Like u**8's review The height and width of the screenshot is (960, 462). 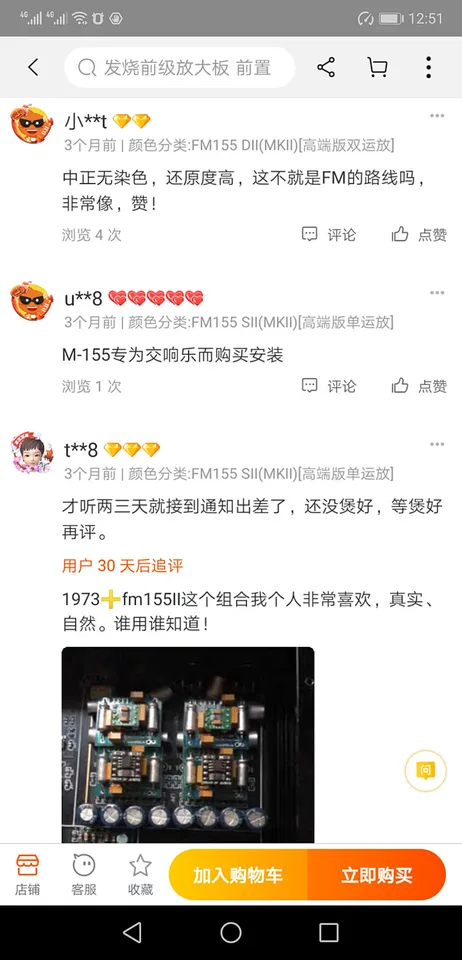pos(419,386)
